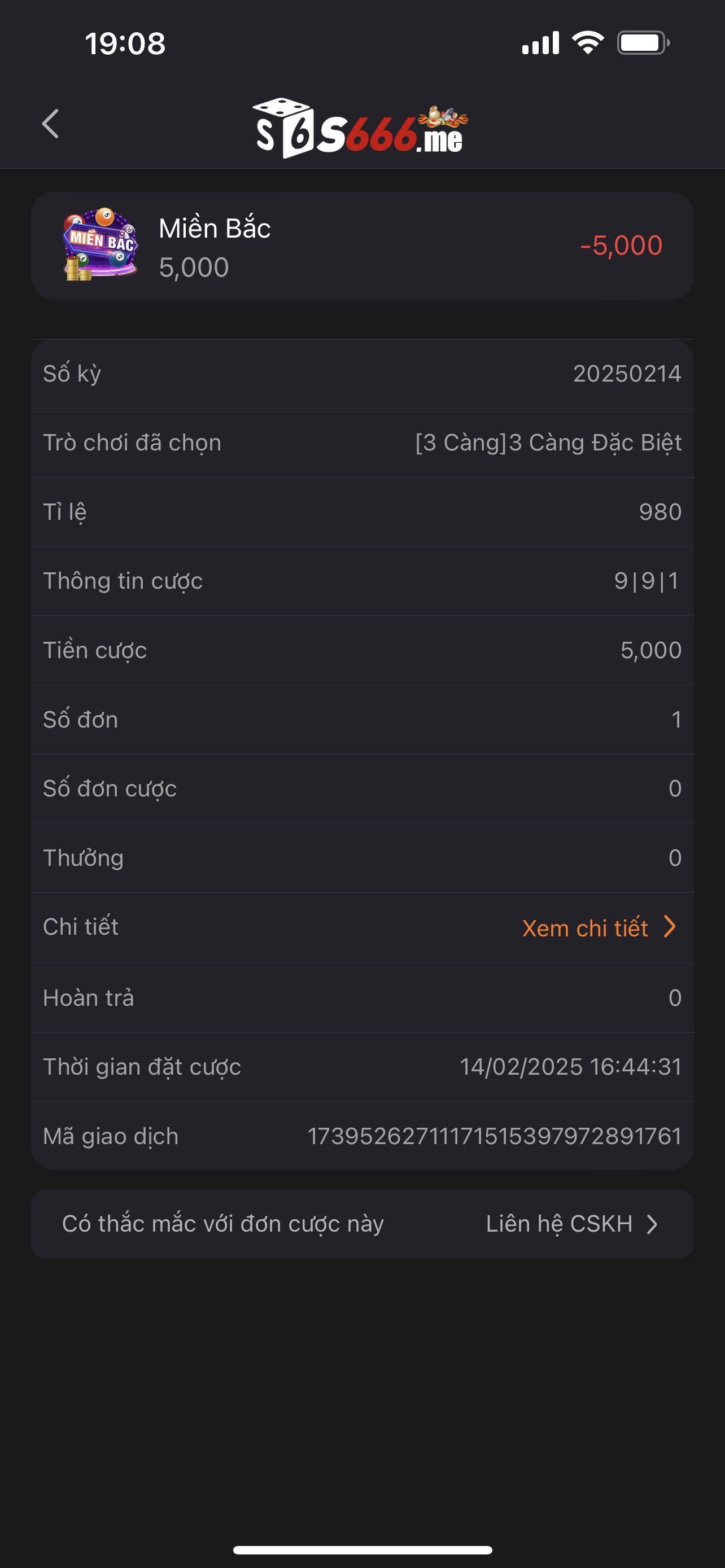Image resolution: width=725 pixels, height=1568 pixels.
Task: Go back using the top-left arrow
Action: coord(50,124)
